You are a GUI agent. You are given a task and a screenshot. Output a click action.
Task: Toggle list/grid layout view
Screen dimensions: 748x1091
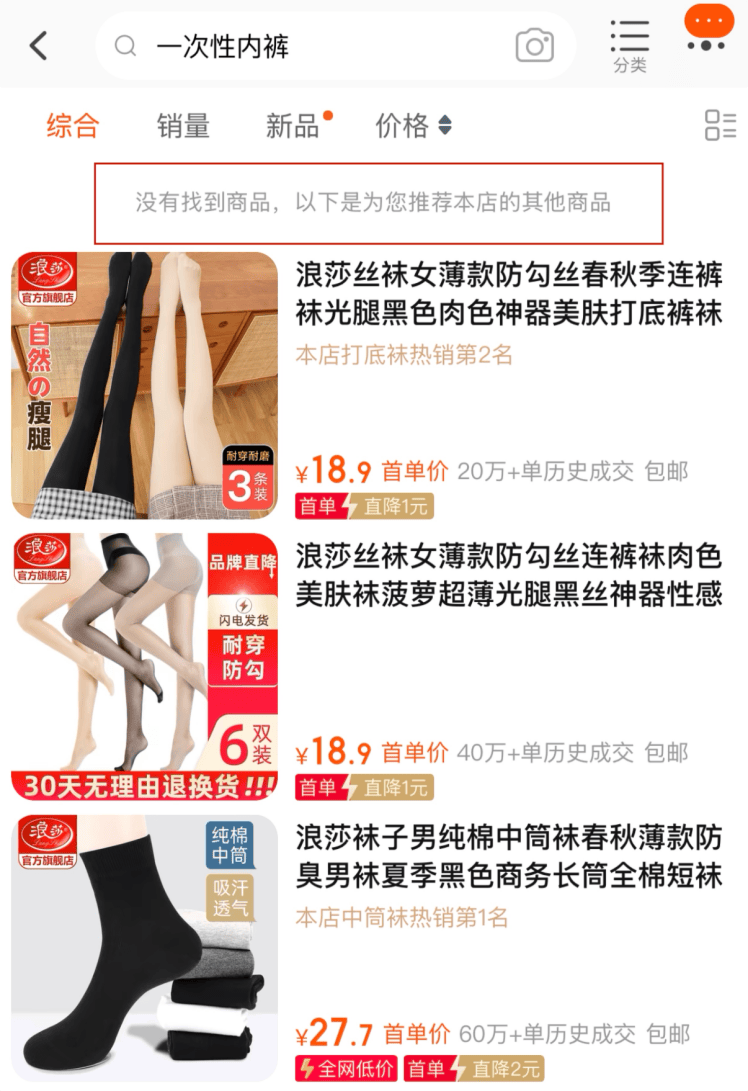719,126
